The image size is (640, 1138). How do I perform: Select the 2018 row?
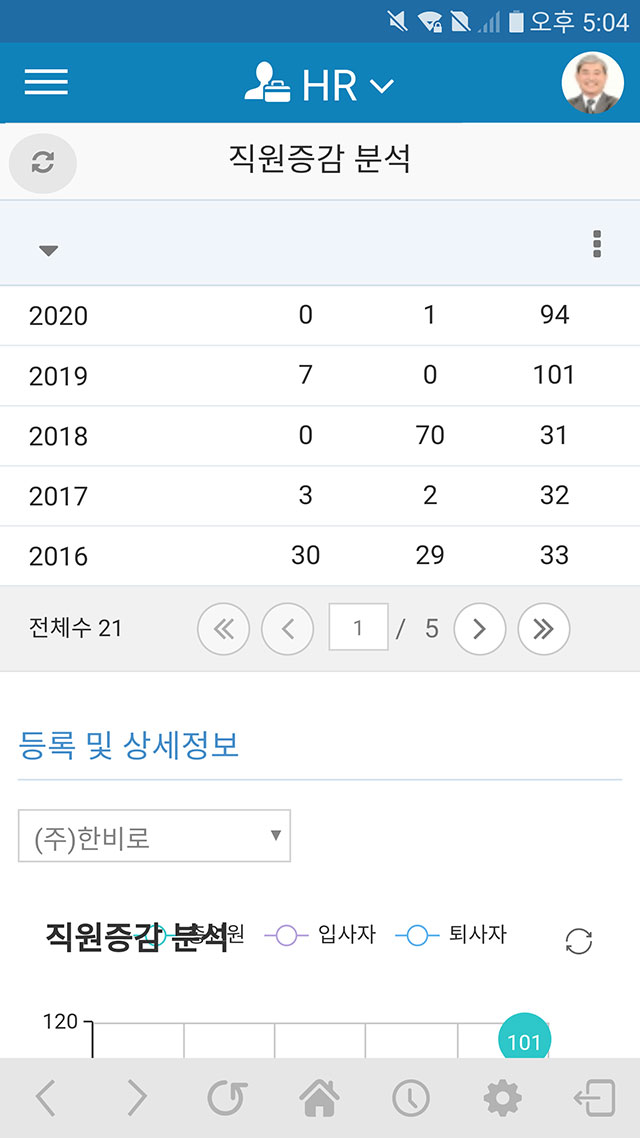[x=320, y=436]
